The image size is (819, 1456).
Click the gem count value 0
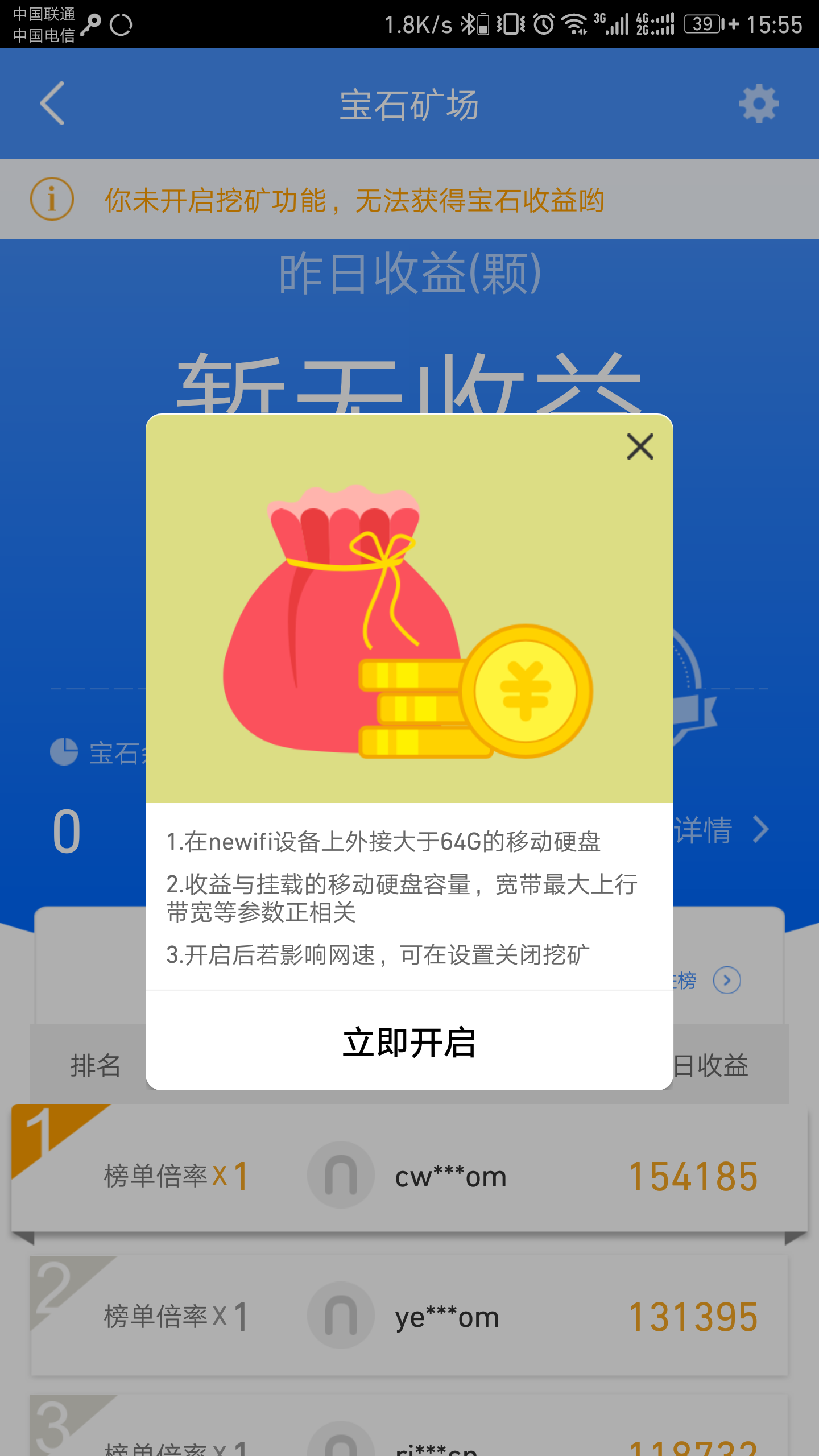click(x=67, y=830)
